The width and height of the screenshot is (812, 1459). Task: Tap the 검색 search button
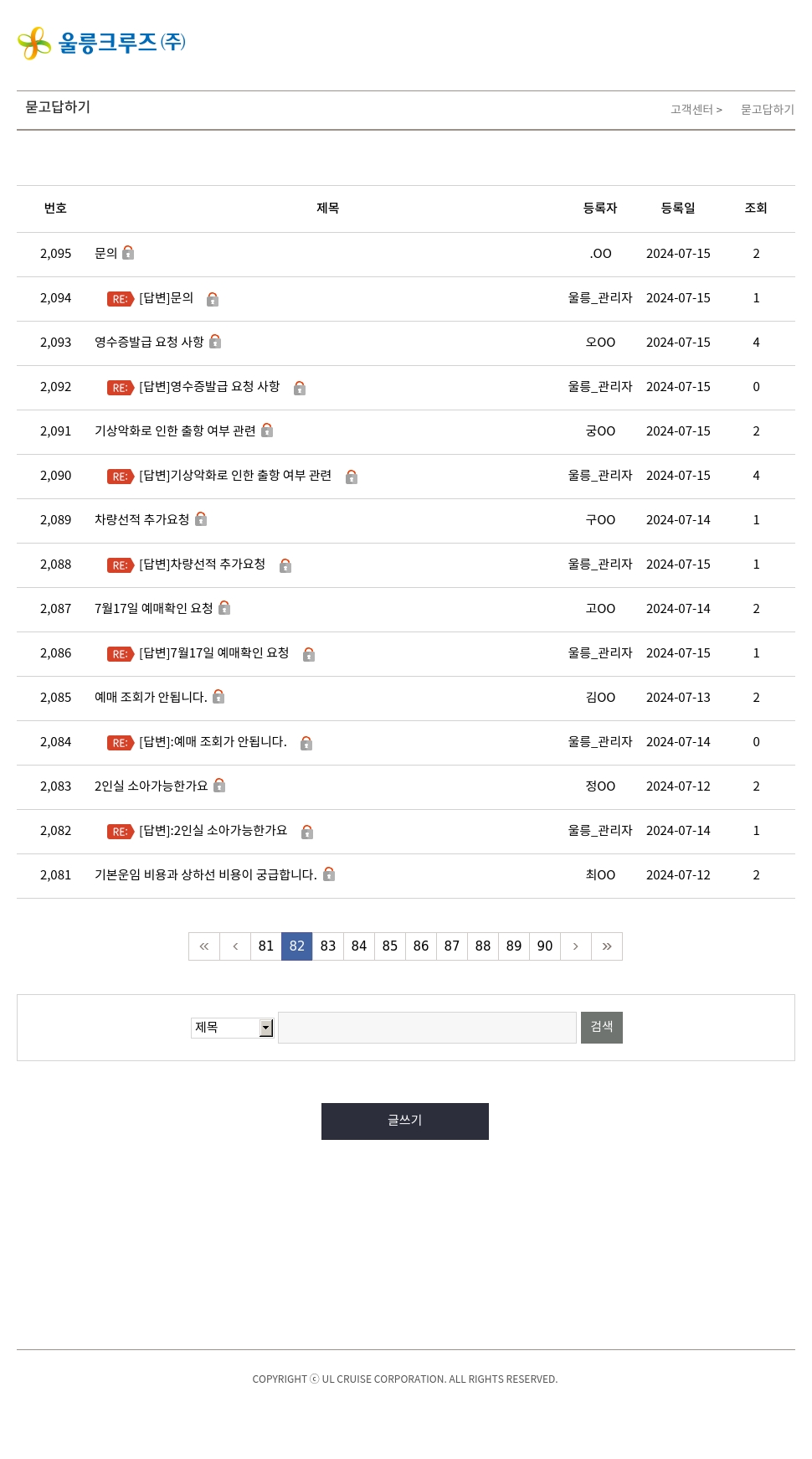click(x=602, y=1028)
